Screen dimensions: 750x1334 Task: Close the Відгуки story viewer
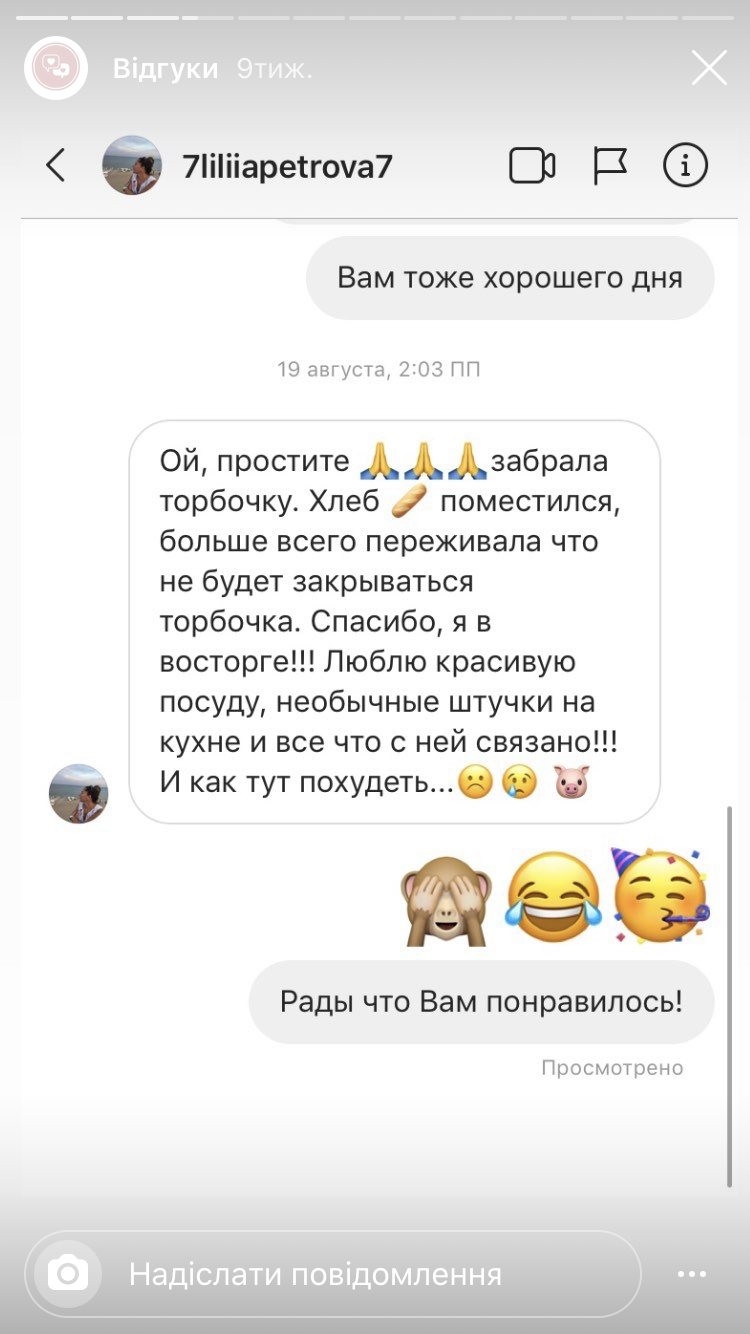(709, 68)
